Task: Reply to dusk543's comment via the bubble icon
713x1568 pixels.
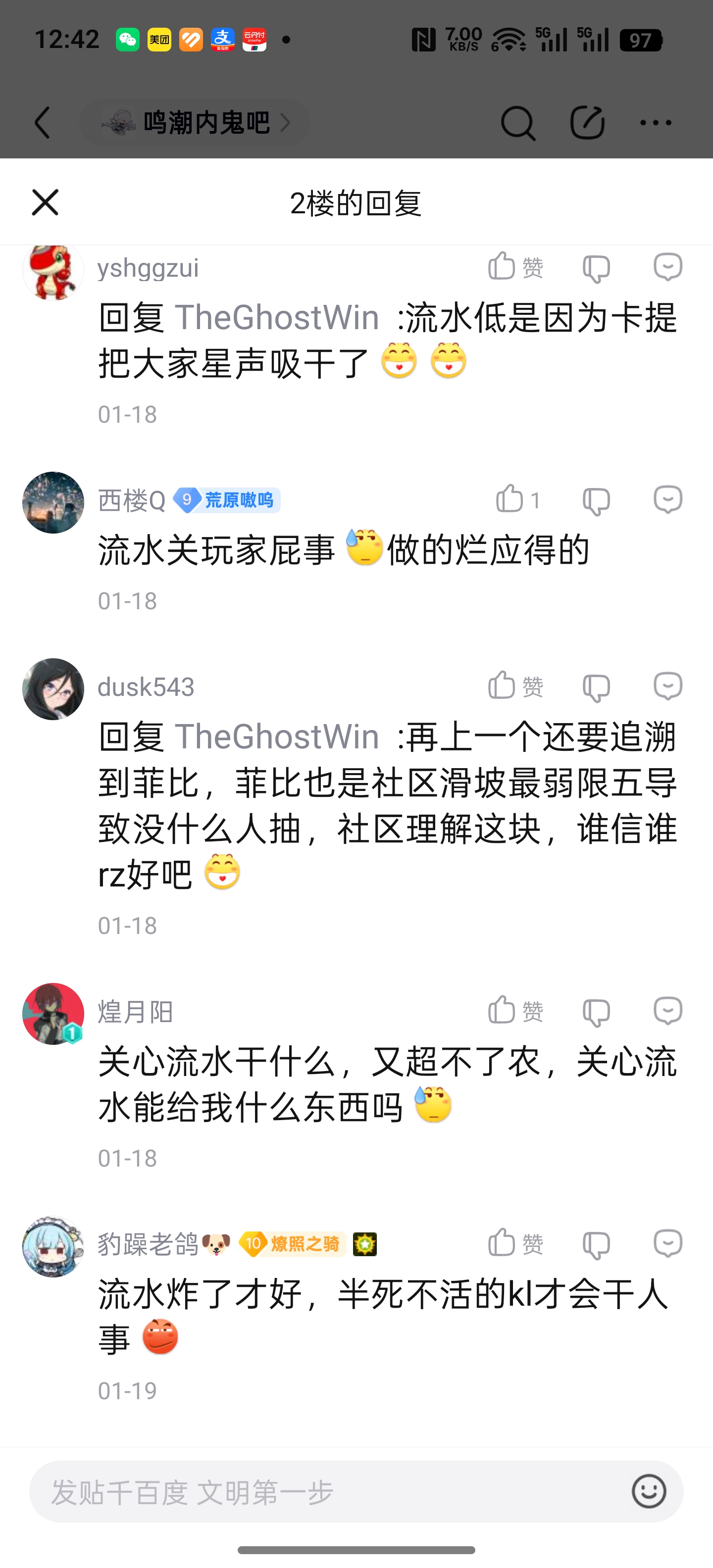Action: (667, 686)
